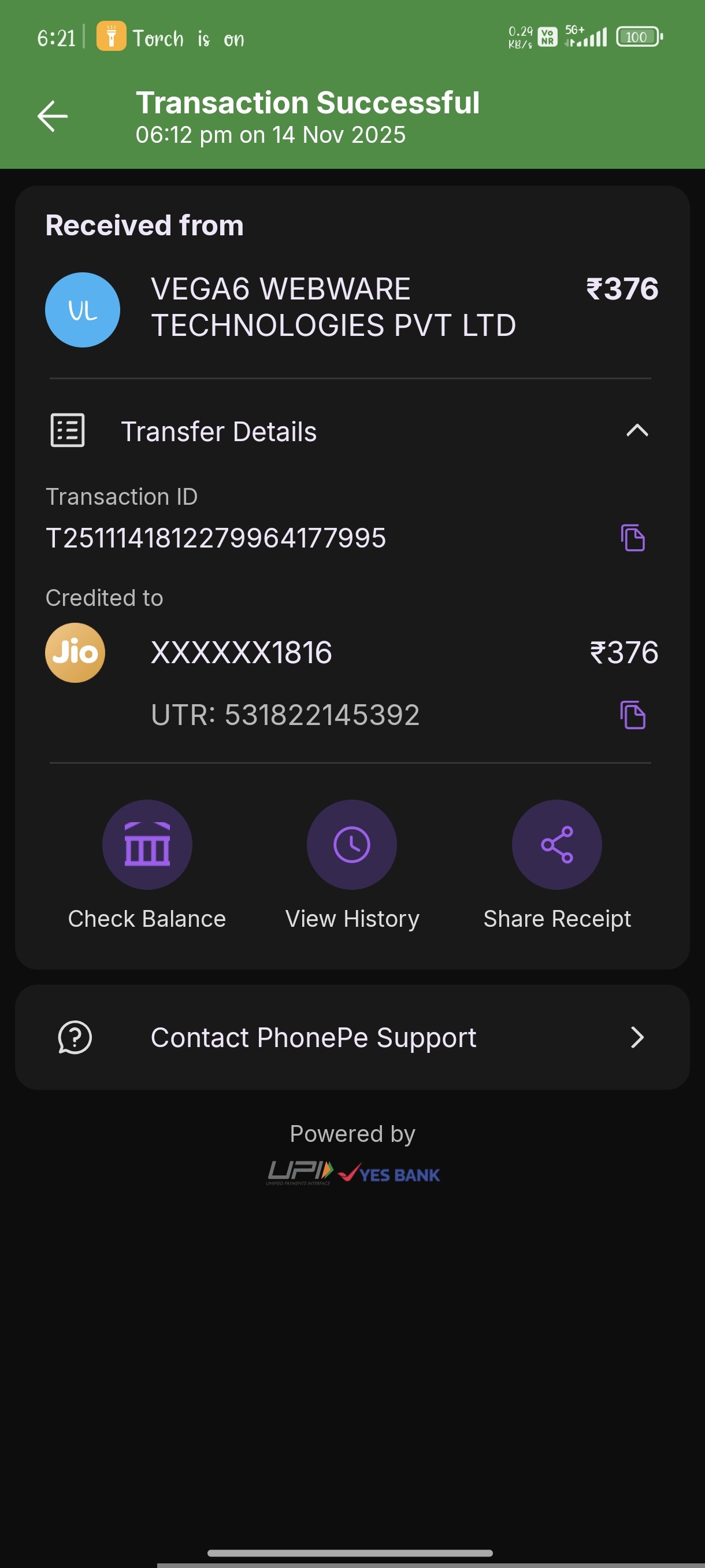Tap the Transfer Details list icon
This screenshot has height=1568, width=705.
click(x=67, y=430)
